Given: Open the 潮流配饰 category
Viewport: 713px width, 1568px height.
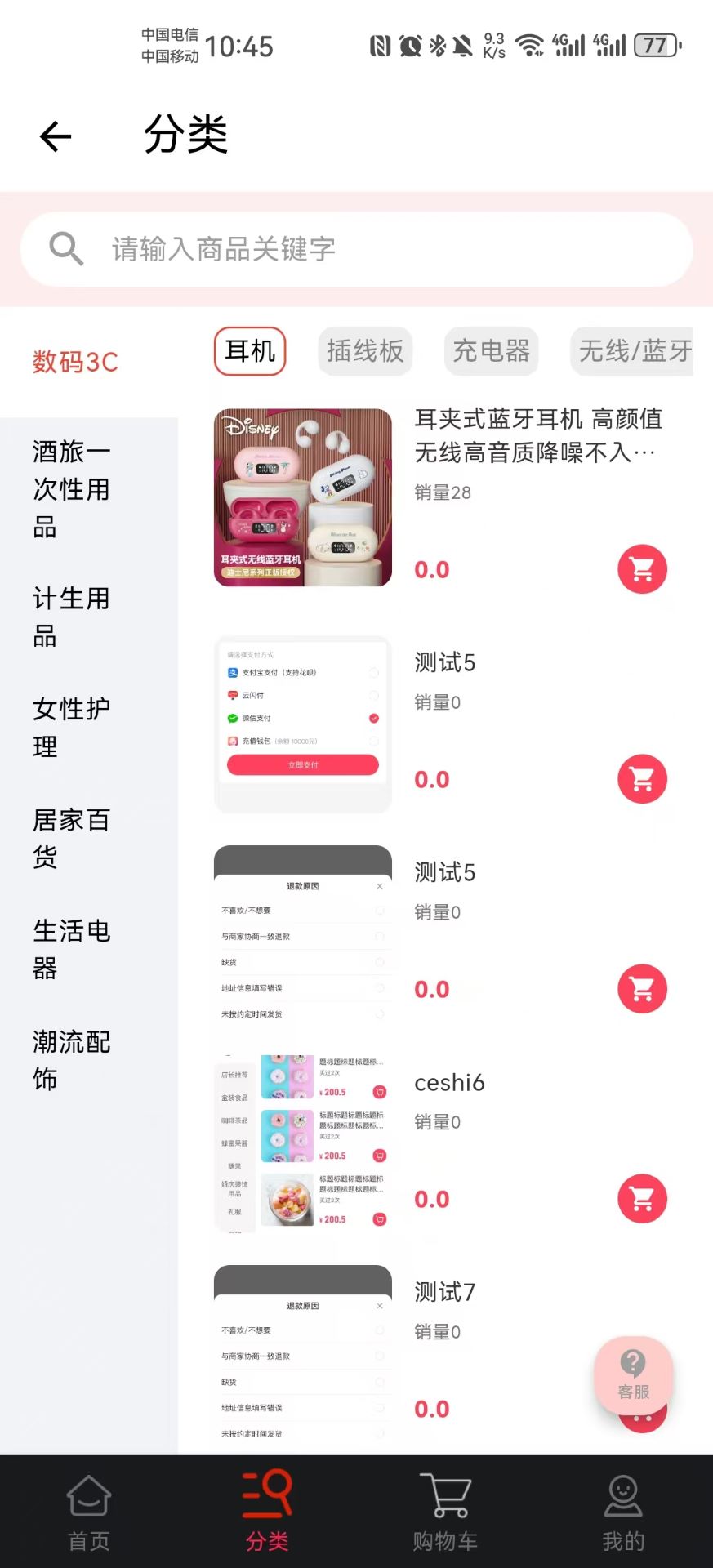Looking at the screenshot, I should pos(72,1060).
